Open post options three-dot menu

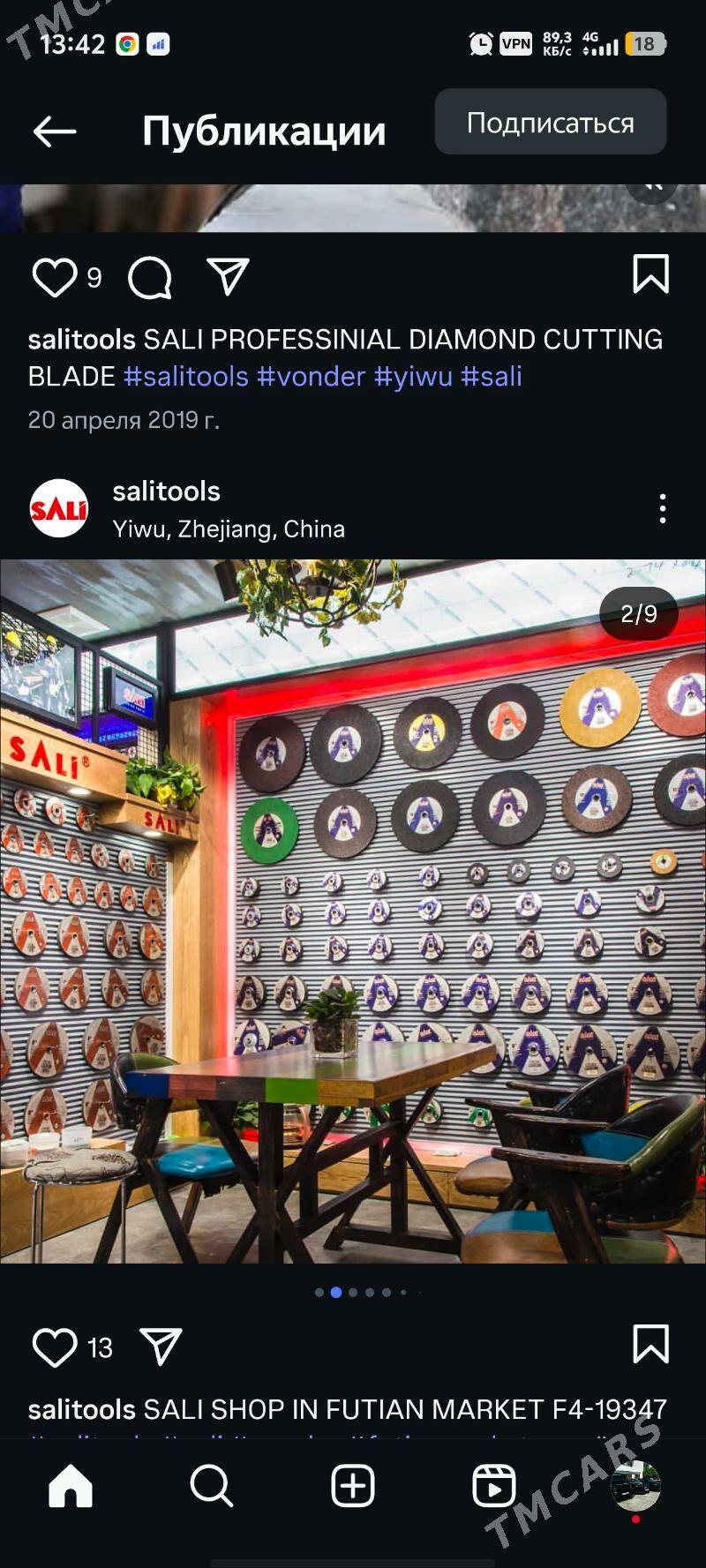click(x=662, y=509)
